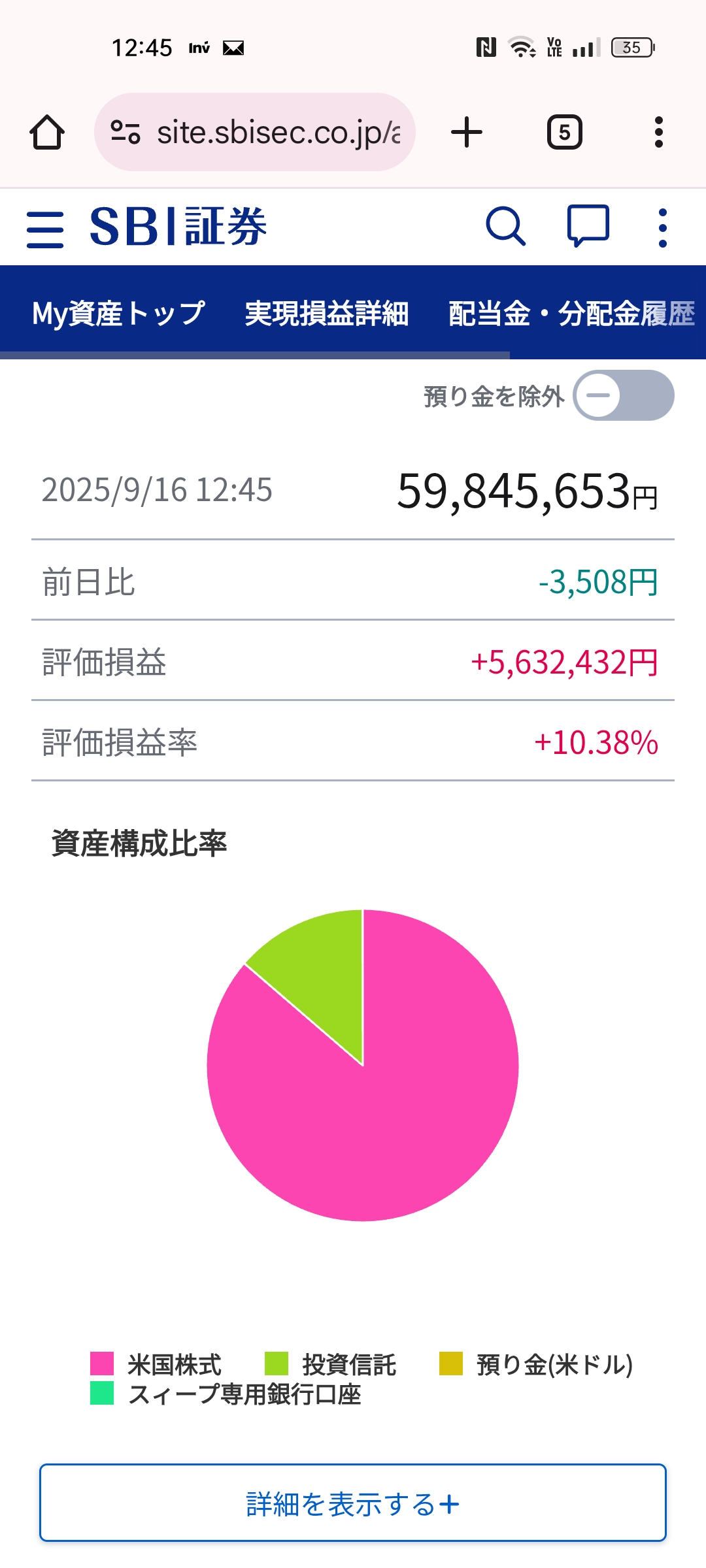This screenshot has width=706, height=1568.
Task: Select the My資産トップ tab
Action: (x=118, y=314)
